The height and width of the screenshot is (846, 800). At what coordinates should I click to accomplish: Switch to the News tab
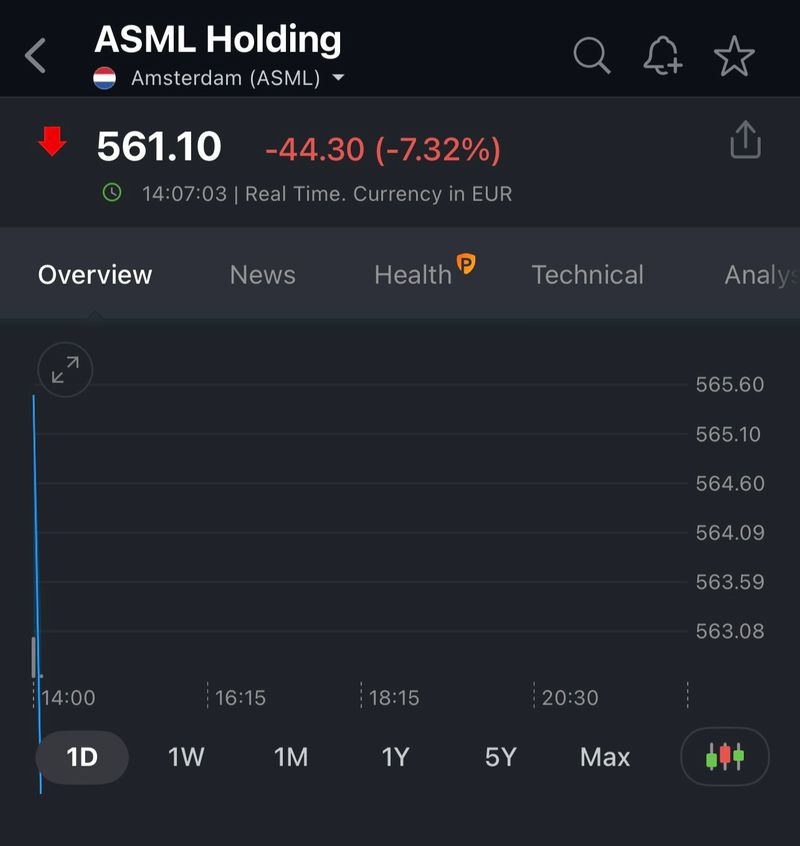click(x=262, y=274)
